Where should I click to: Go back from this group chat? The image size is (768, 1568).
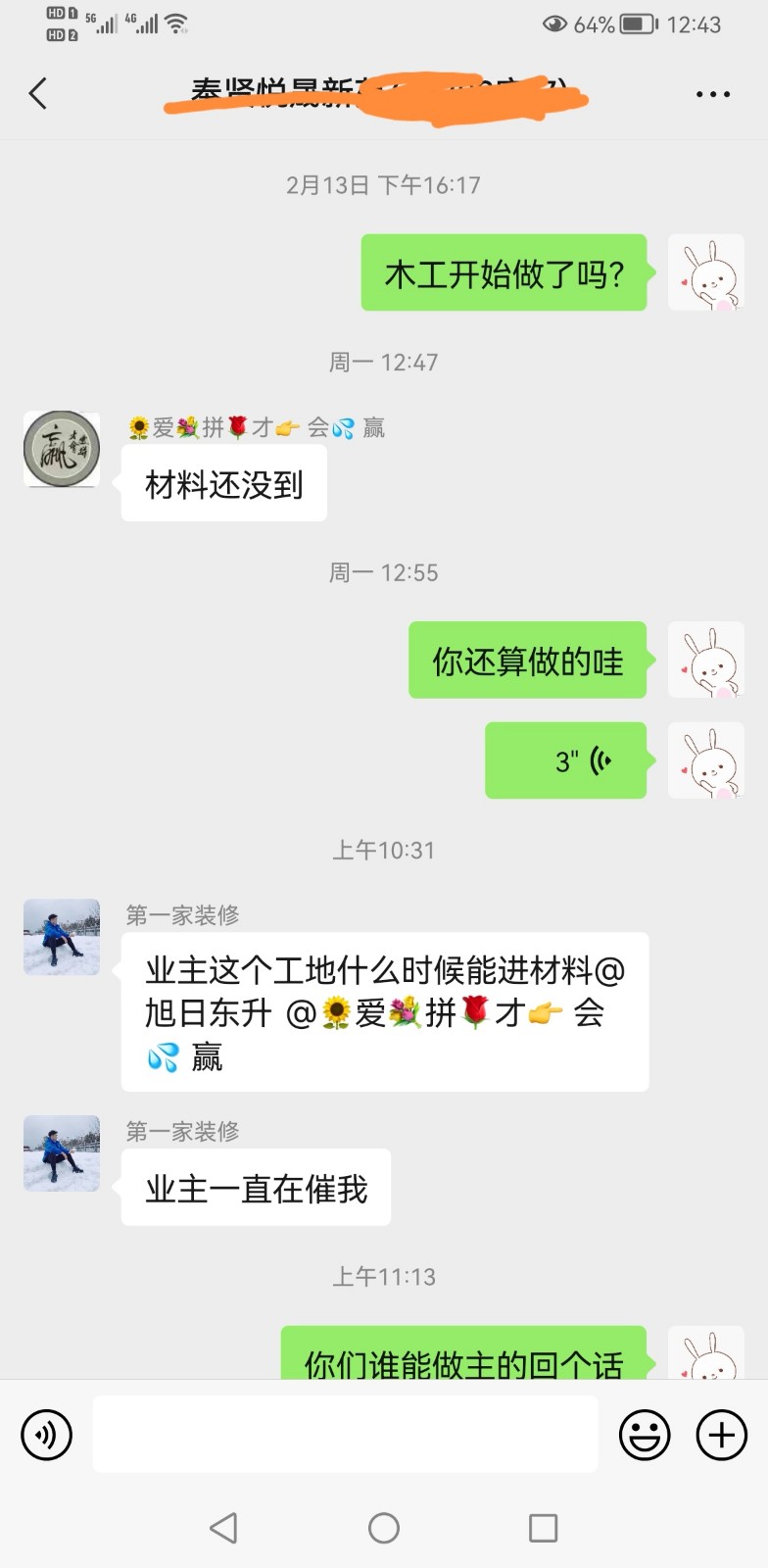point(38,94)
